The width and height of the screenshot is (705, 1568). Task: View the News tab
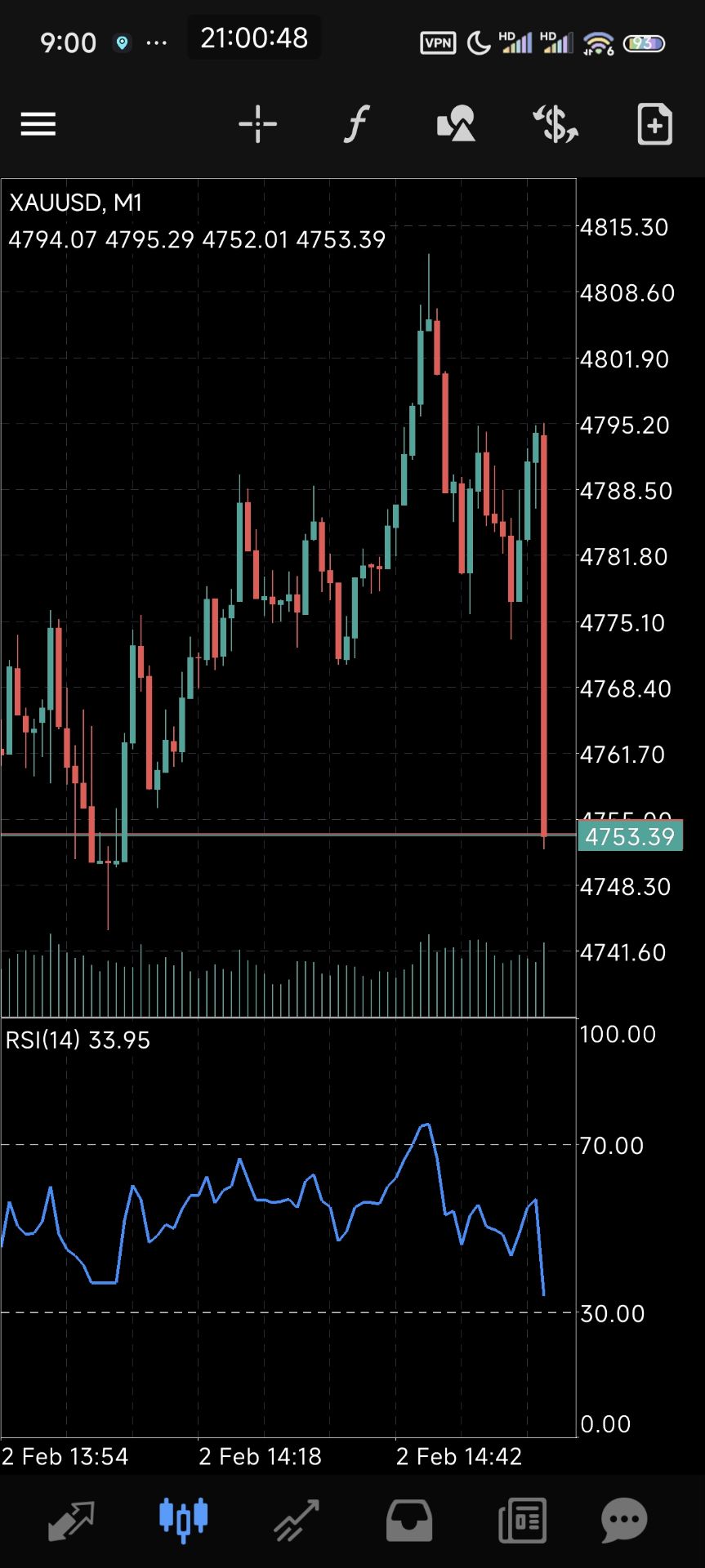coord(522,1521)
